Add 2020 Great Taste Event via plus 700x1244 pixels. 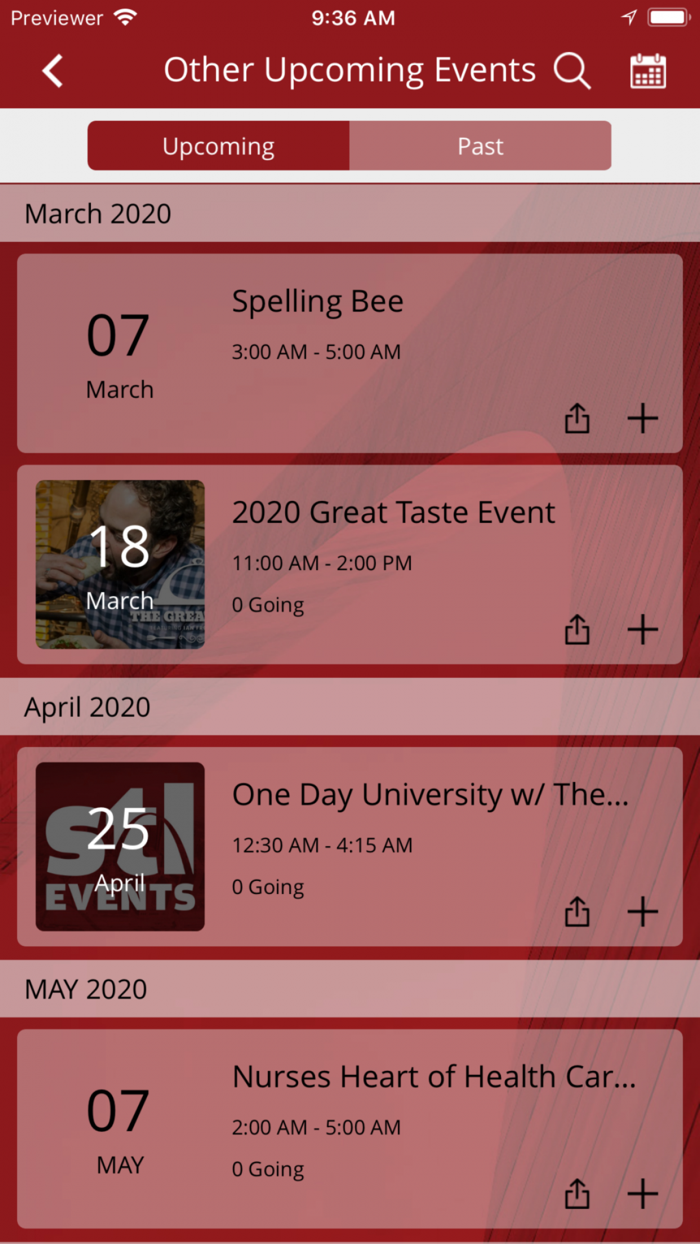pos(642,630)
